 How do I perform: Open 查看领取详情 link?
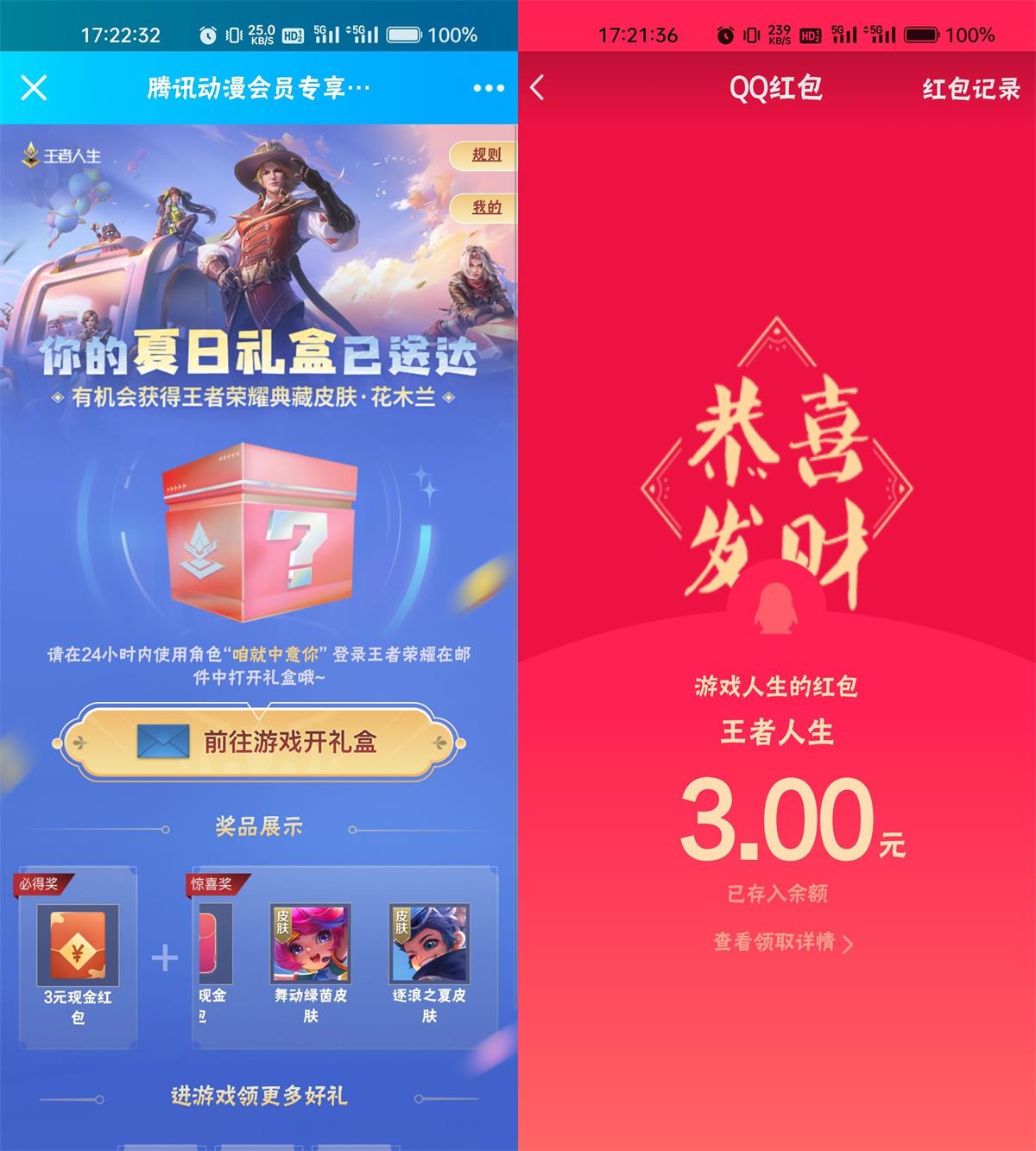(782, 942)
